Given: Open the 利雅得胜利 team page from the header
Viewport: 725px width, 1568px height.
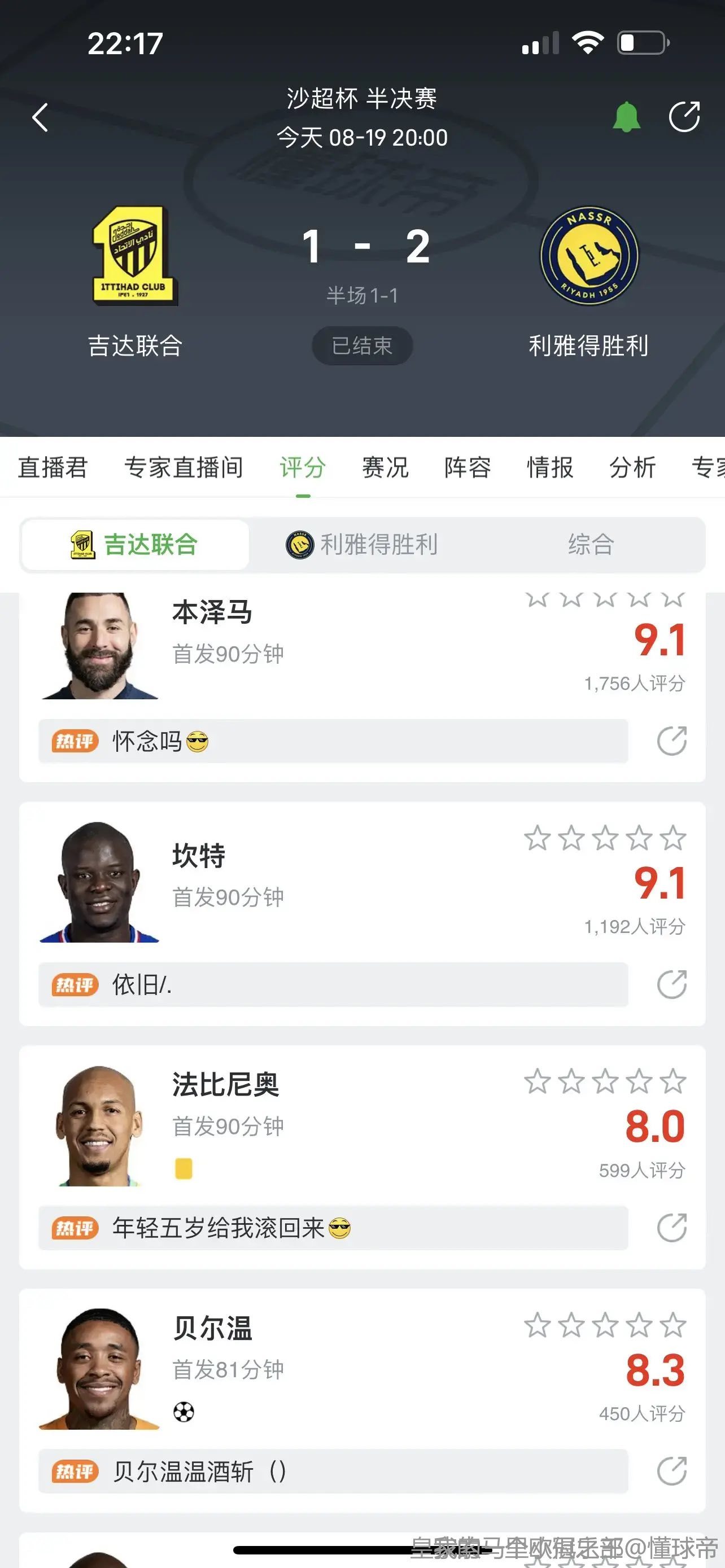Looking at the screenshot, I should point(589,256).
